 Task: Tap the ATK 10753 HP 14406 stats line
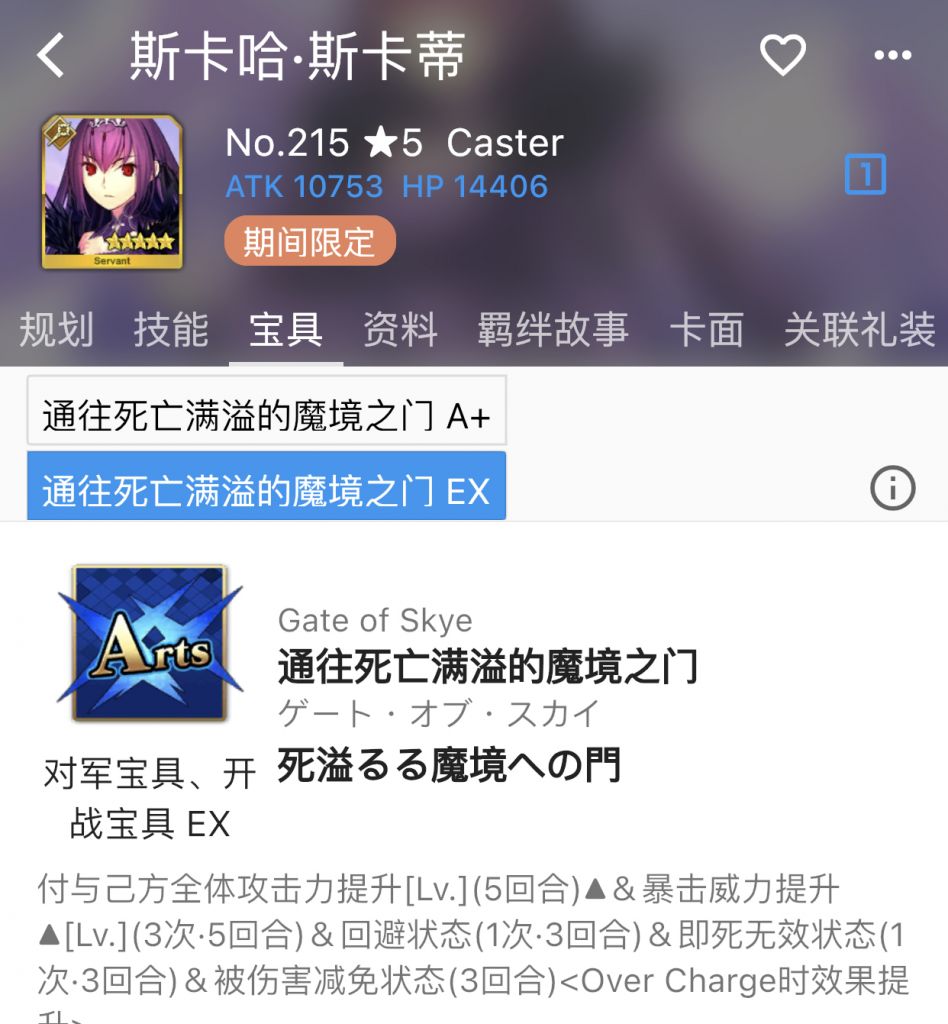click(x=385, y=187)
